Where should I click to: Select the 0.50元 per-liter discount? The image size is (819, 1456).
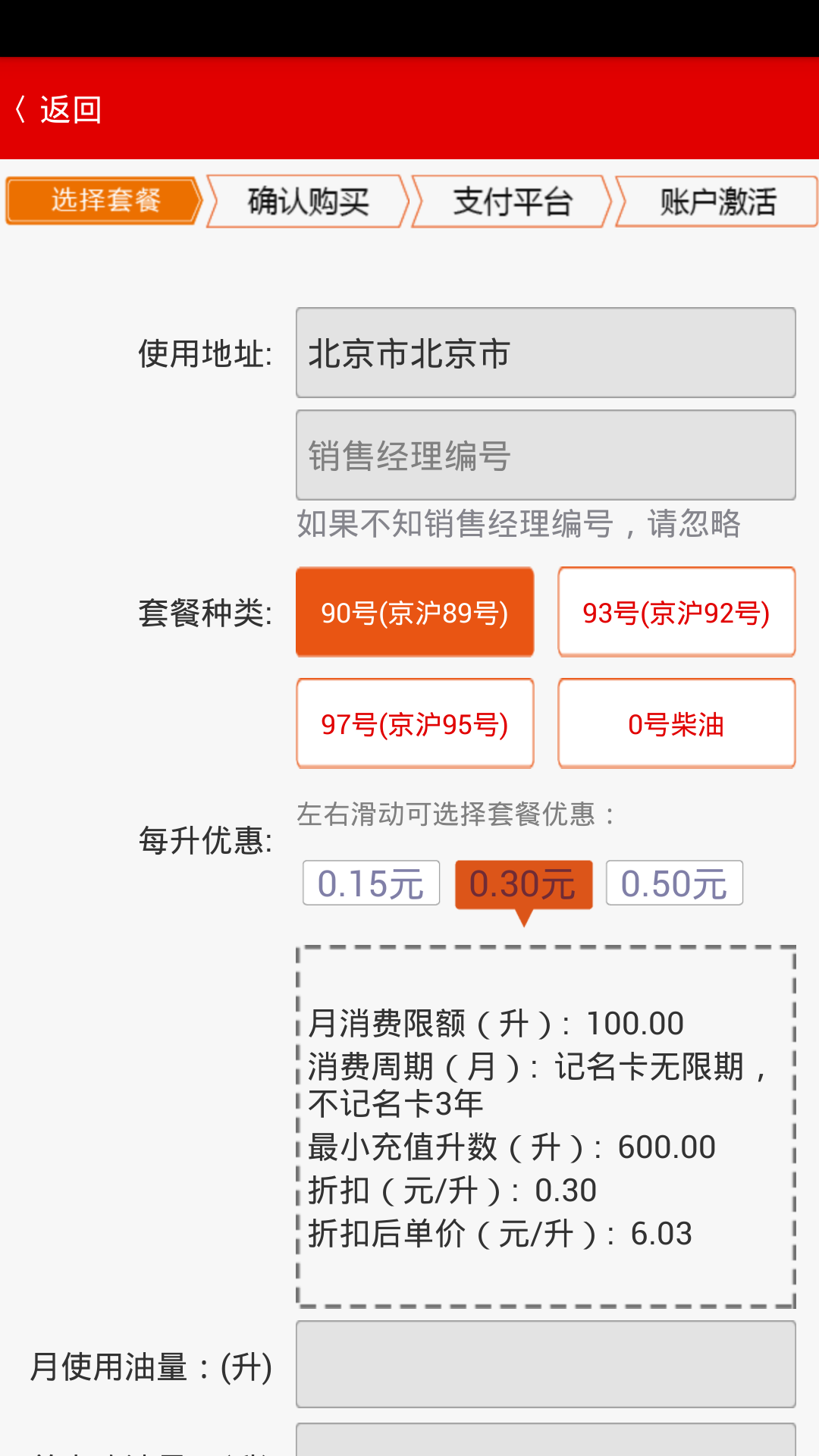click(674, 883)
